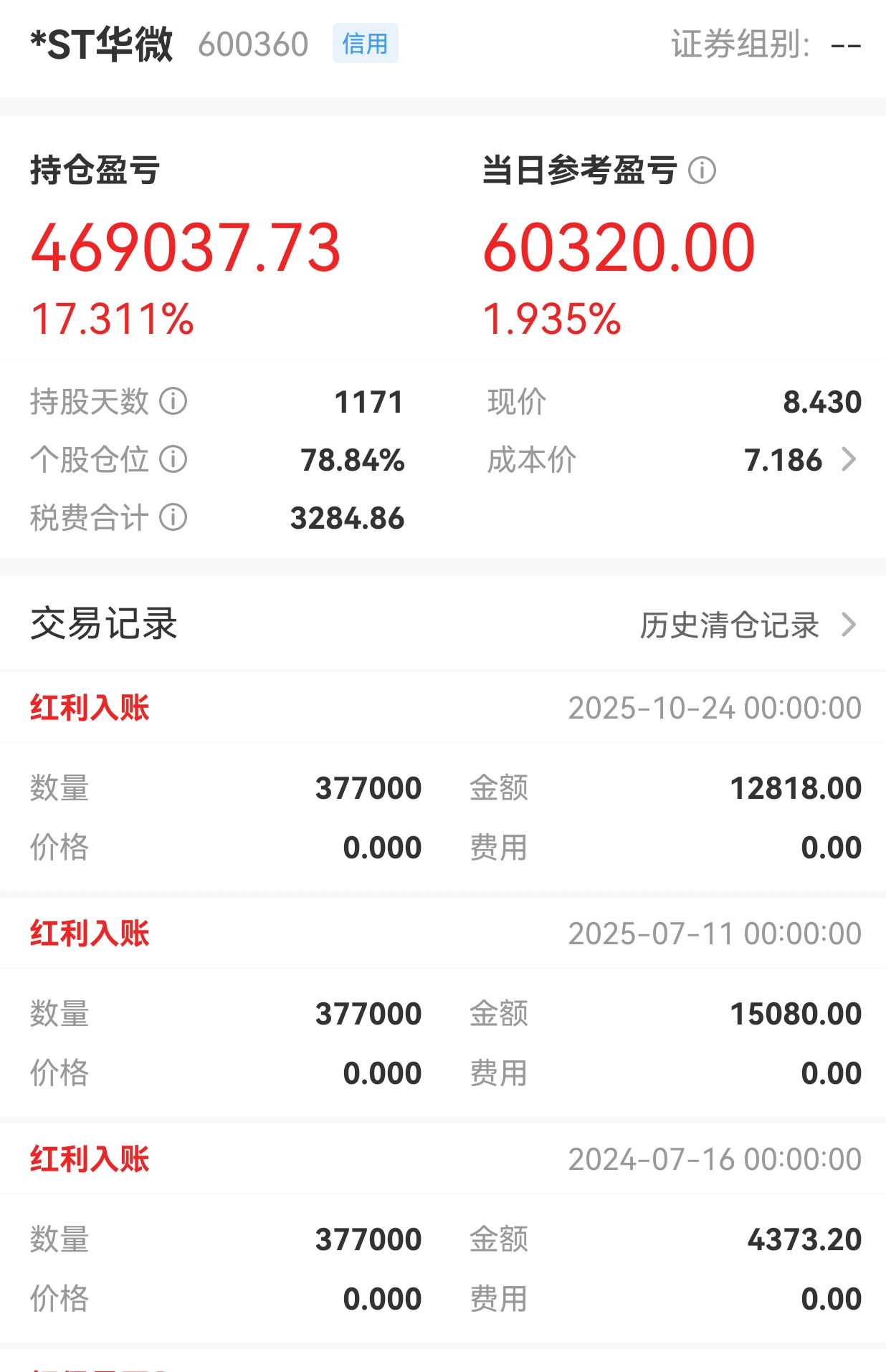
Task: Open 历史清仓记录 history link
Action: point(748,625)
